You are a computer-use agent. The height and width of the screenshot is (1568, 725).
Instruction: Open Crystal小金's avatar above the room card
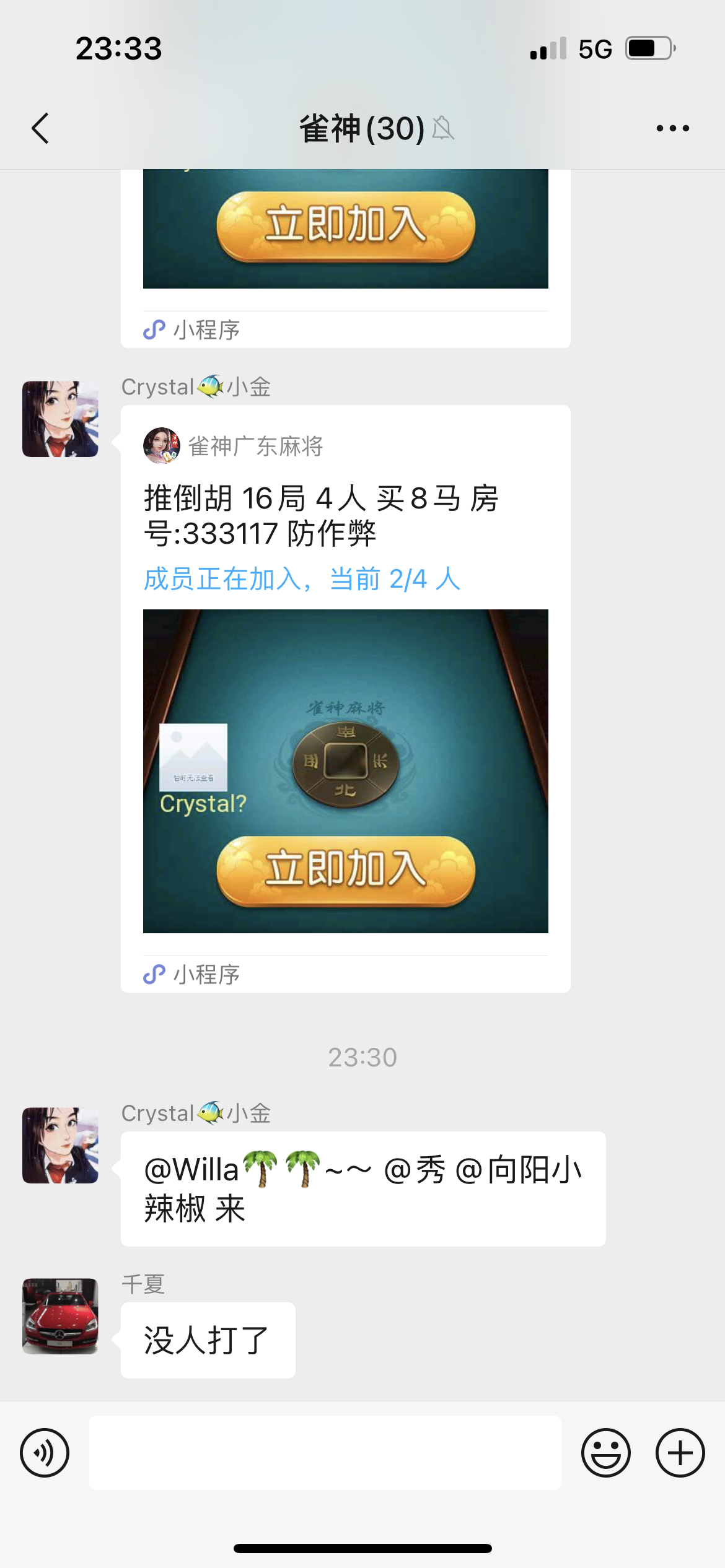click(60, 419)
